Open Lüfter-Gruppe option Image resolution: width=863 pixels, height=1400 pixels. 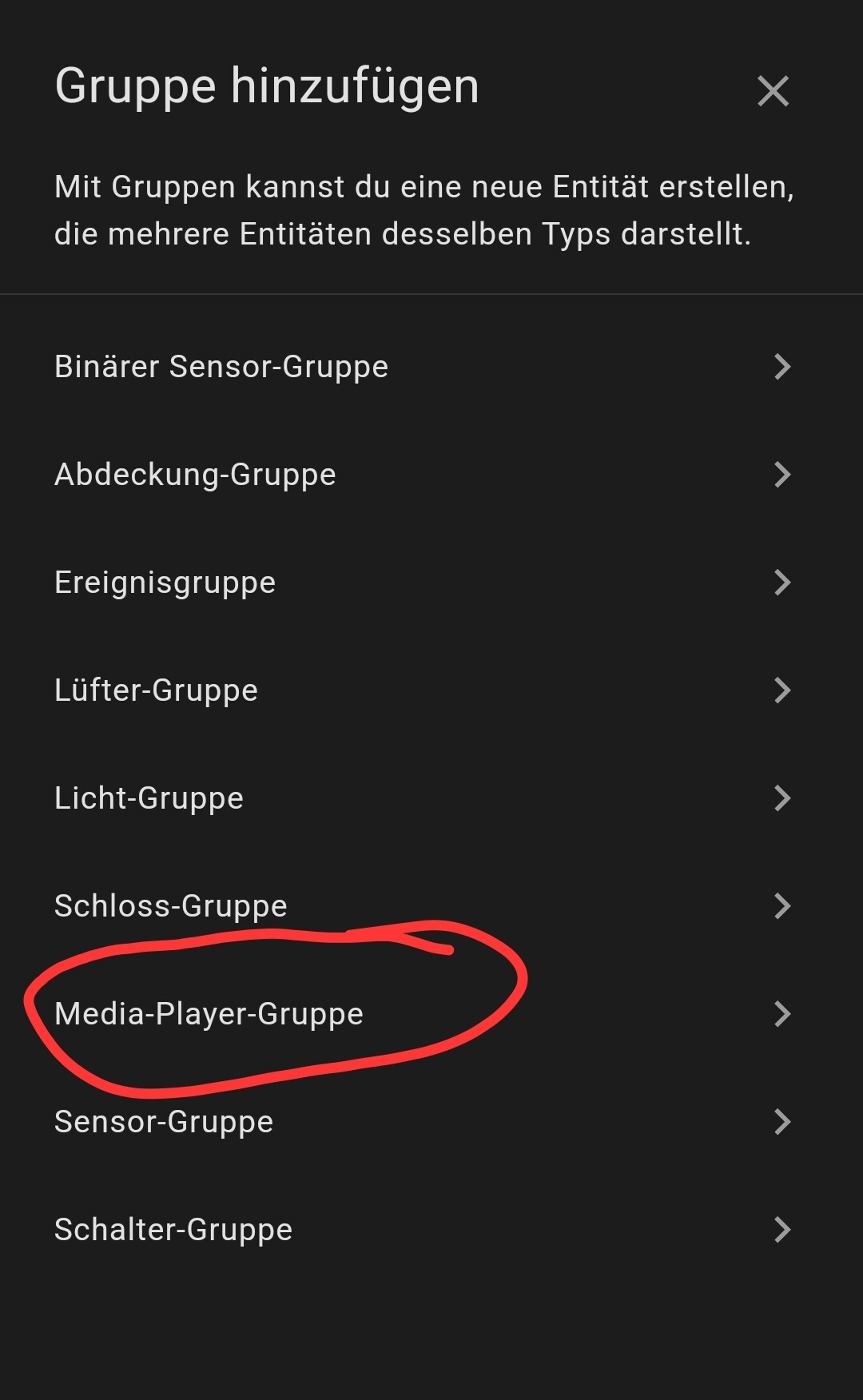pyautogui.click(x=431, y=690)
